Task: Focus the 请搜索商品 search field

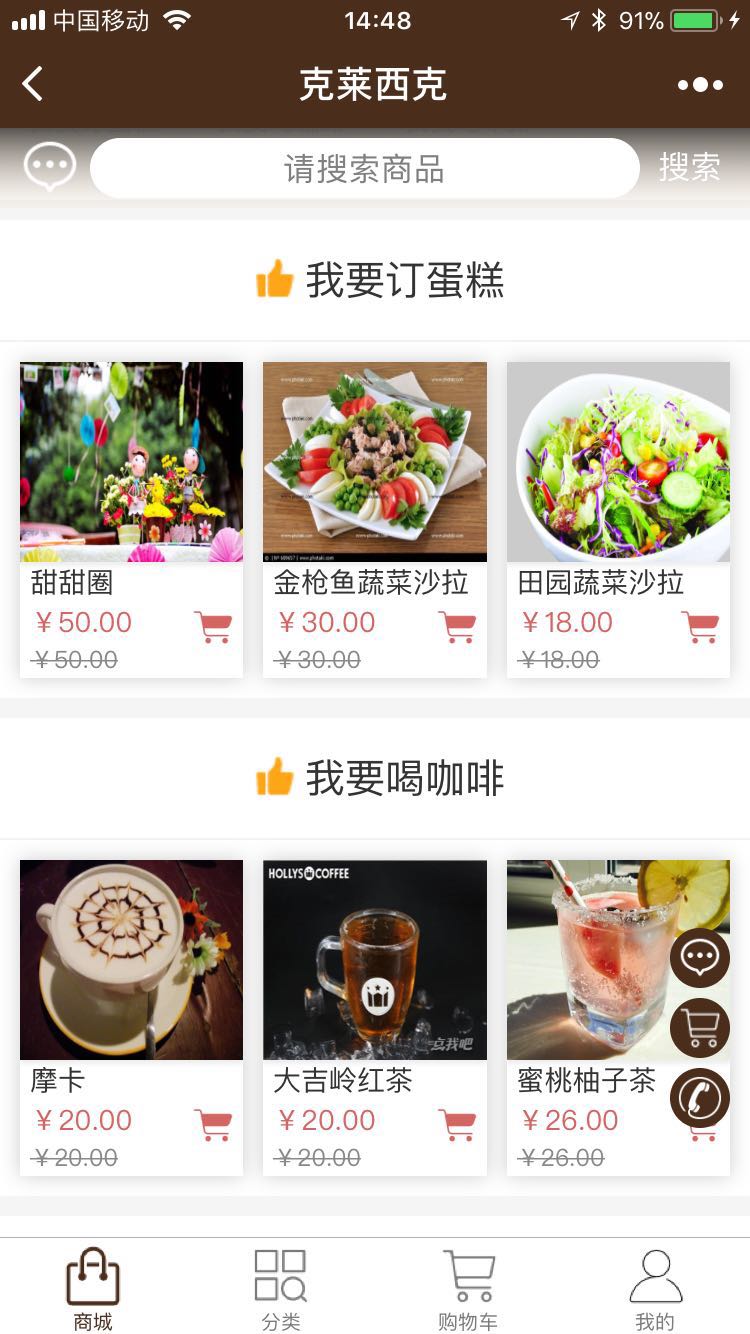Action: click(x=364, y=168)
